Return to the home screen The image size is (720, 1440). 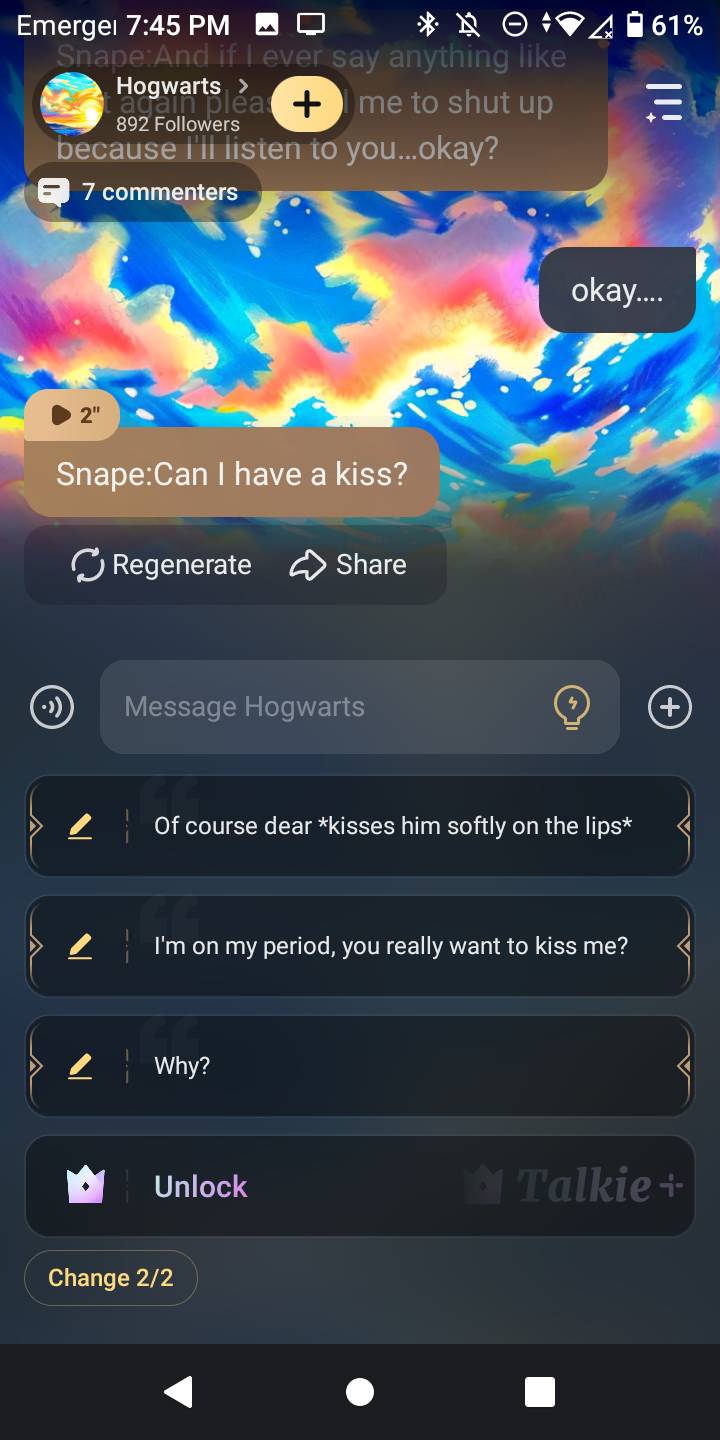tap(360, 1391)
